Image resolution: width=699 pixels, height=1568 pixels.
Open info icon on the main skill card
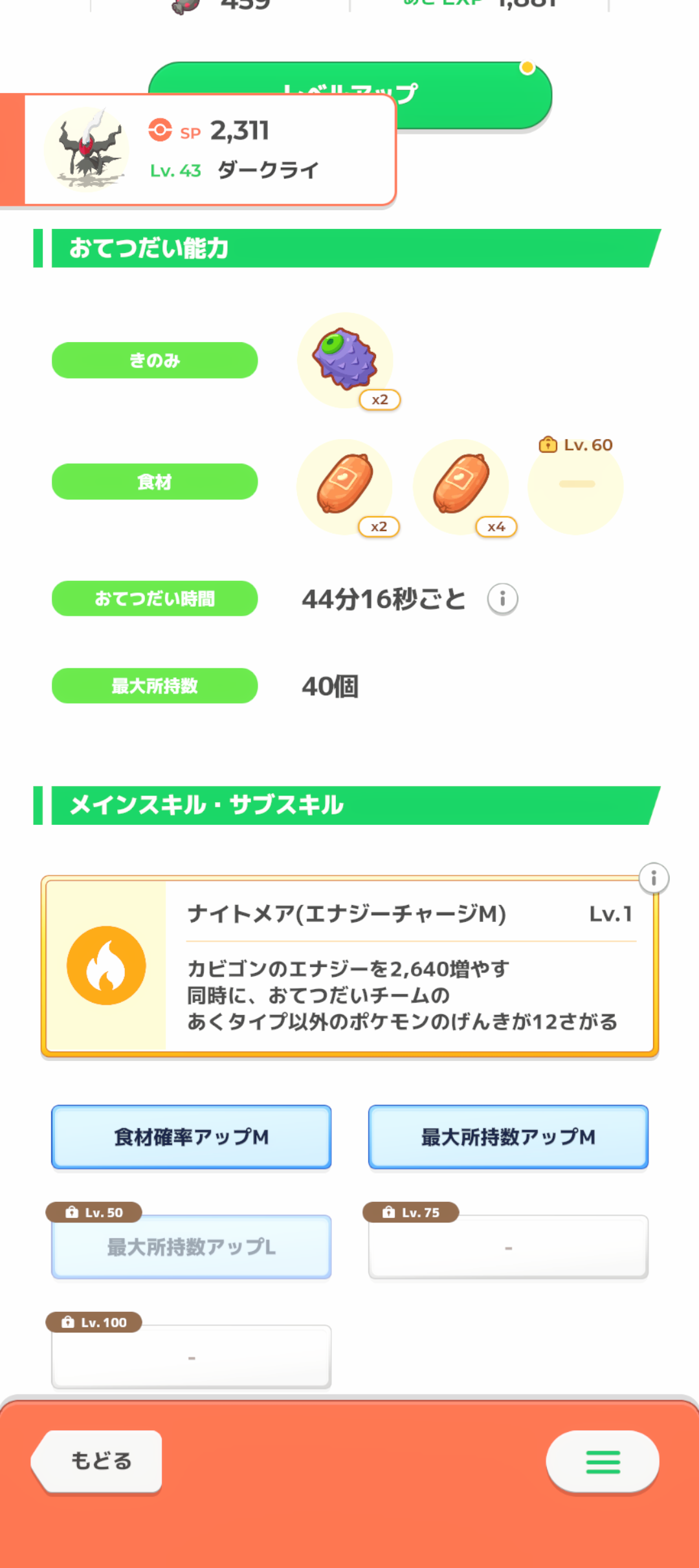pos(654,878)
